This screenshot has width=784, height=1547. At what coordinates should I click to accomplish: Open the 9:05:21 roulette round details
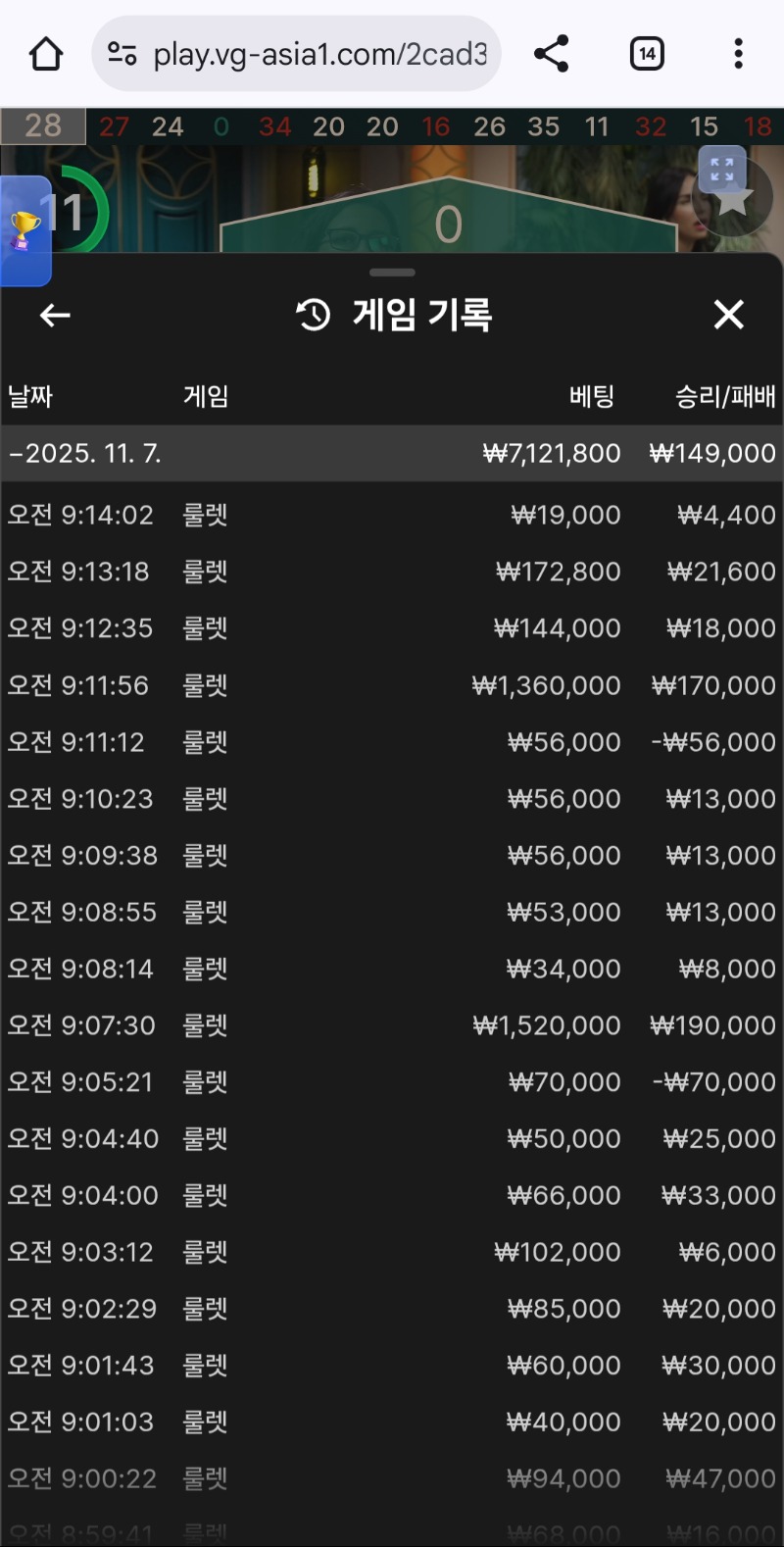[x=392, y=1082]
